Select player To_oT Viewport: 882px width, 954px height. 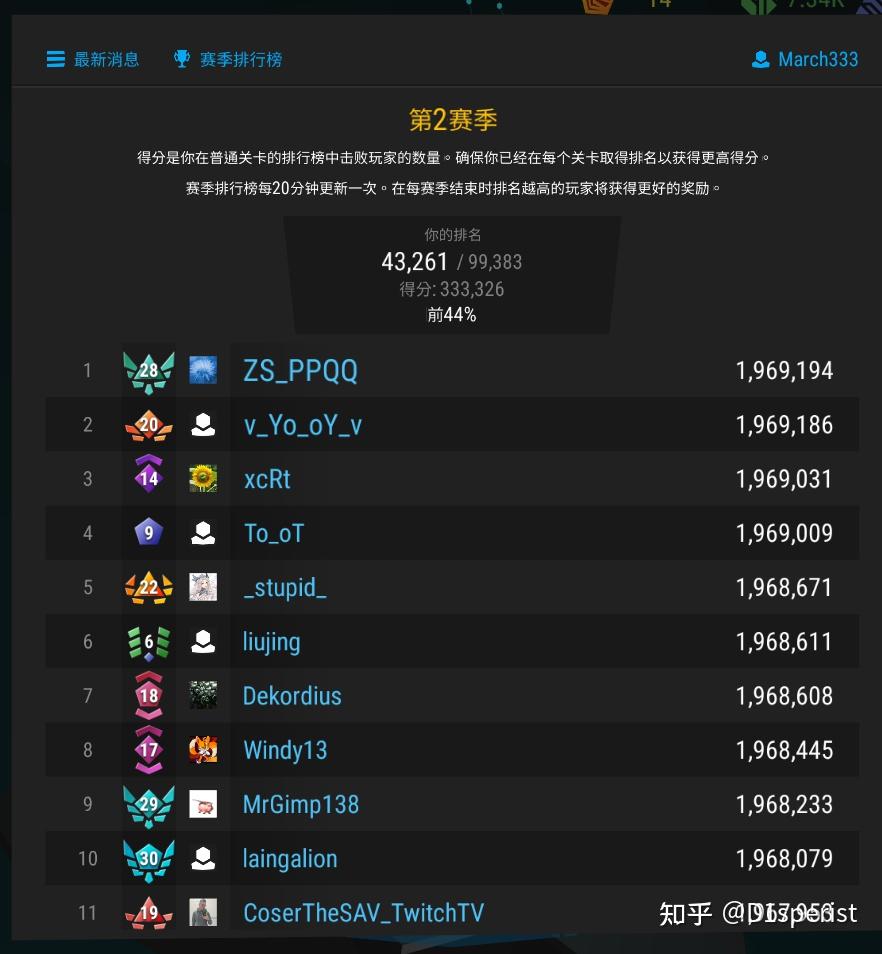(273, 533)
